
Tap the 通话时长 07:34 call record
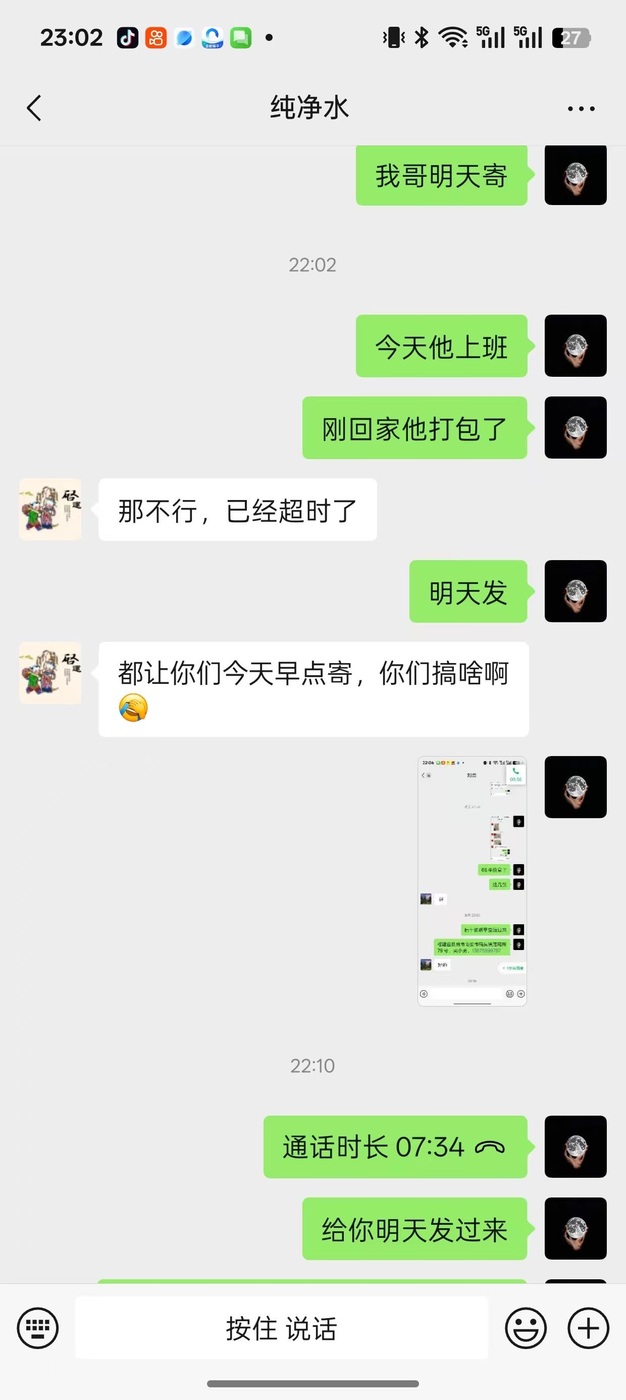click(395, 1147)
